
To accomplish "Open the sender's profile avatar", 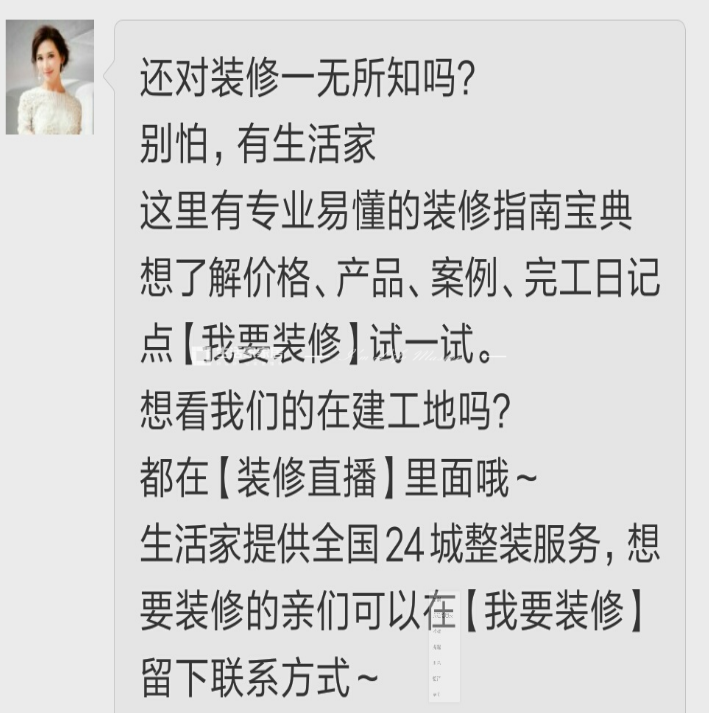I will click(50, 77).
